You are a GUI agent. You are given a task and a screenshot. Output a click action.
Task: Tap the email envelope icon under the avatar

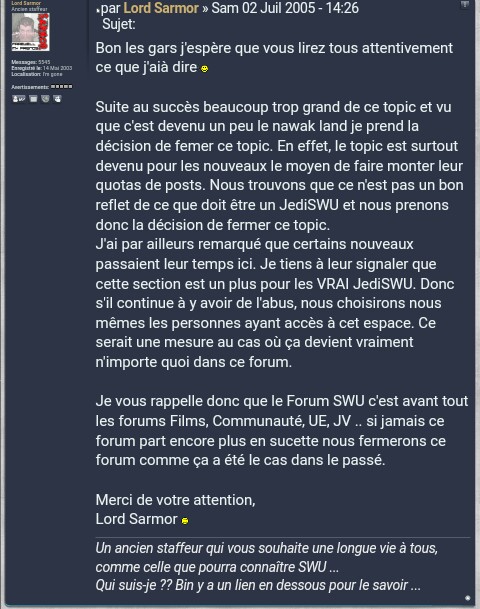coord(33,99)
